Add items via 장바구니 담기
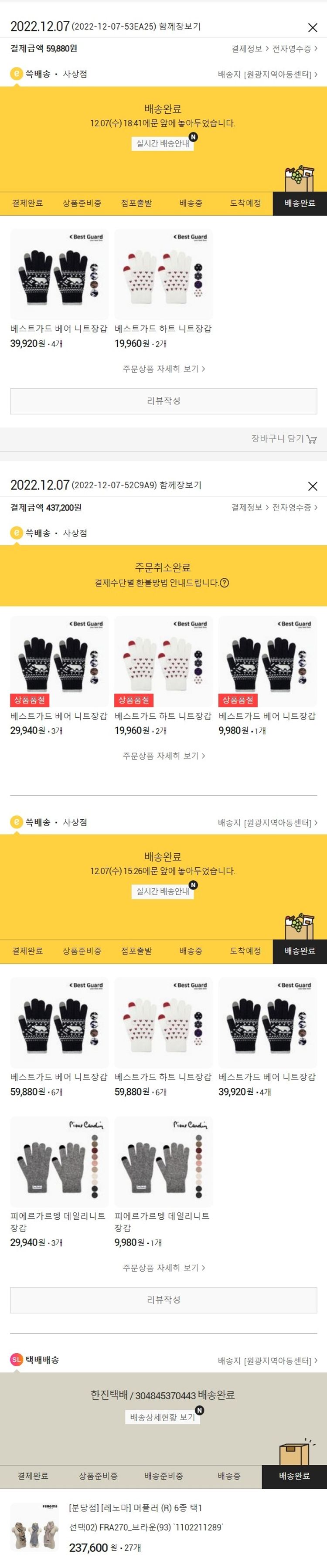The width and height of the screenshot is (327, 1568). (284, 438)
